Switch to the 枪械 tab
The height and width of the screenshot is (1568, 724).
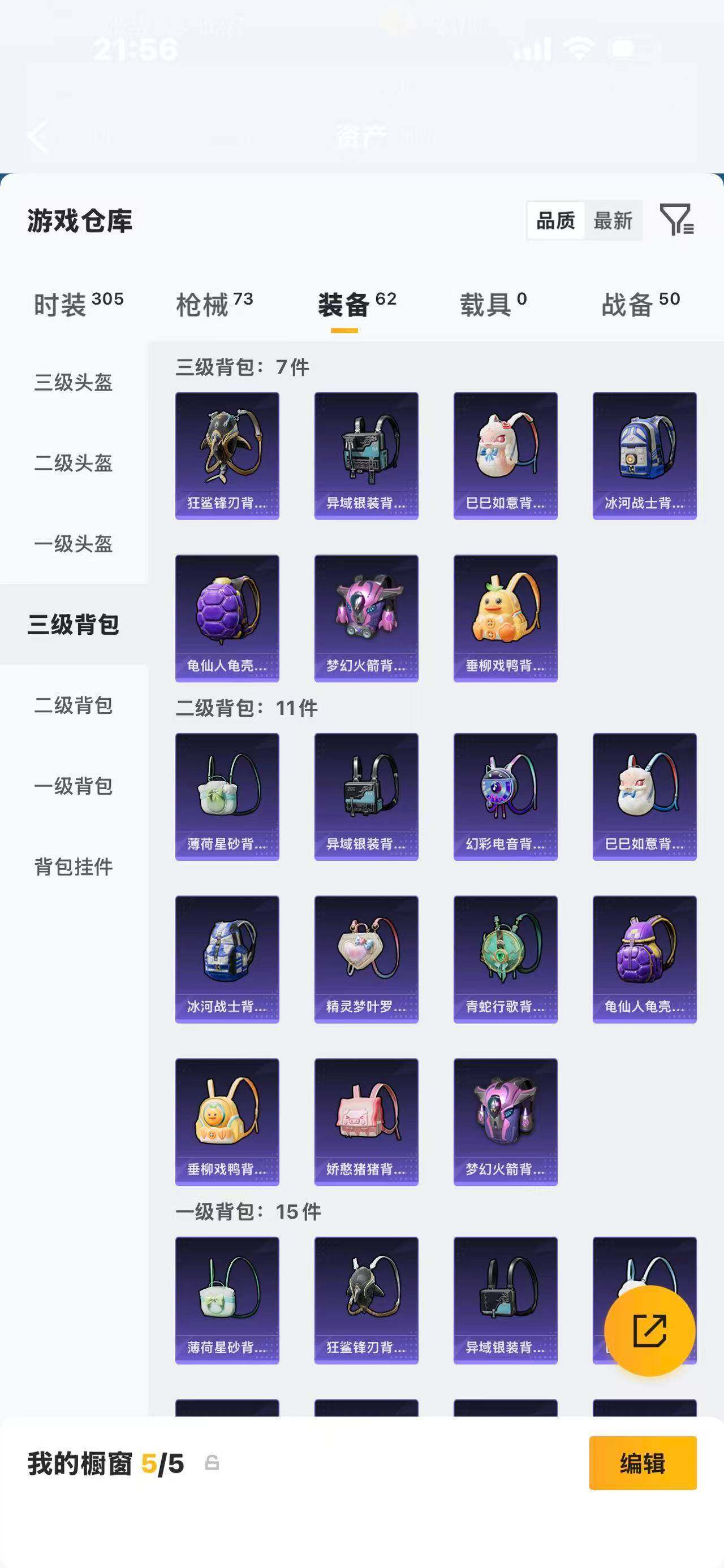coord(214,304)
